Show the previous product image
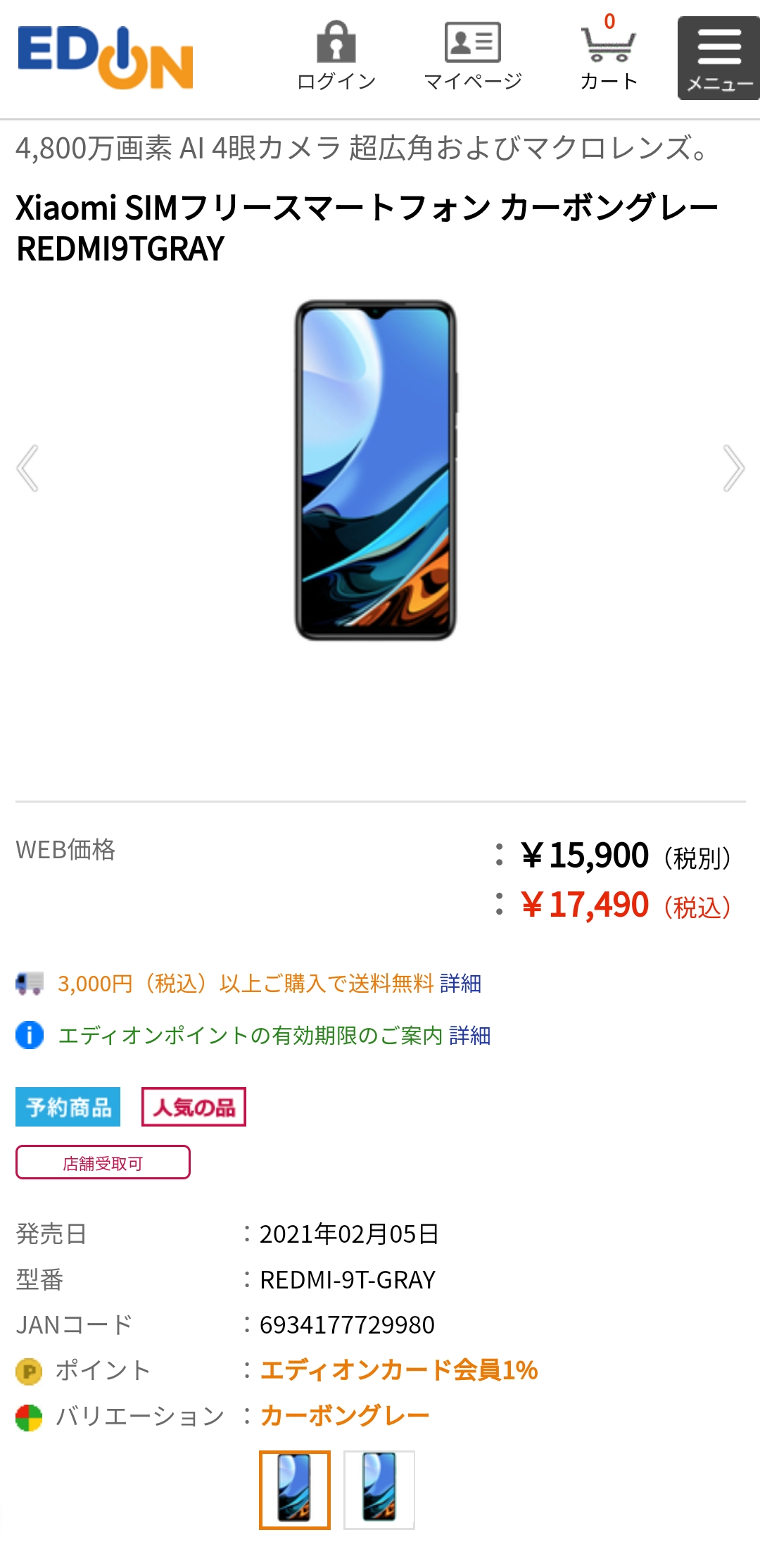 click(27, 468)
